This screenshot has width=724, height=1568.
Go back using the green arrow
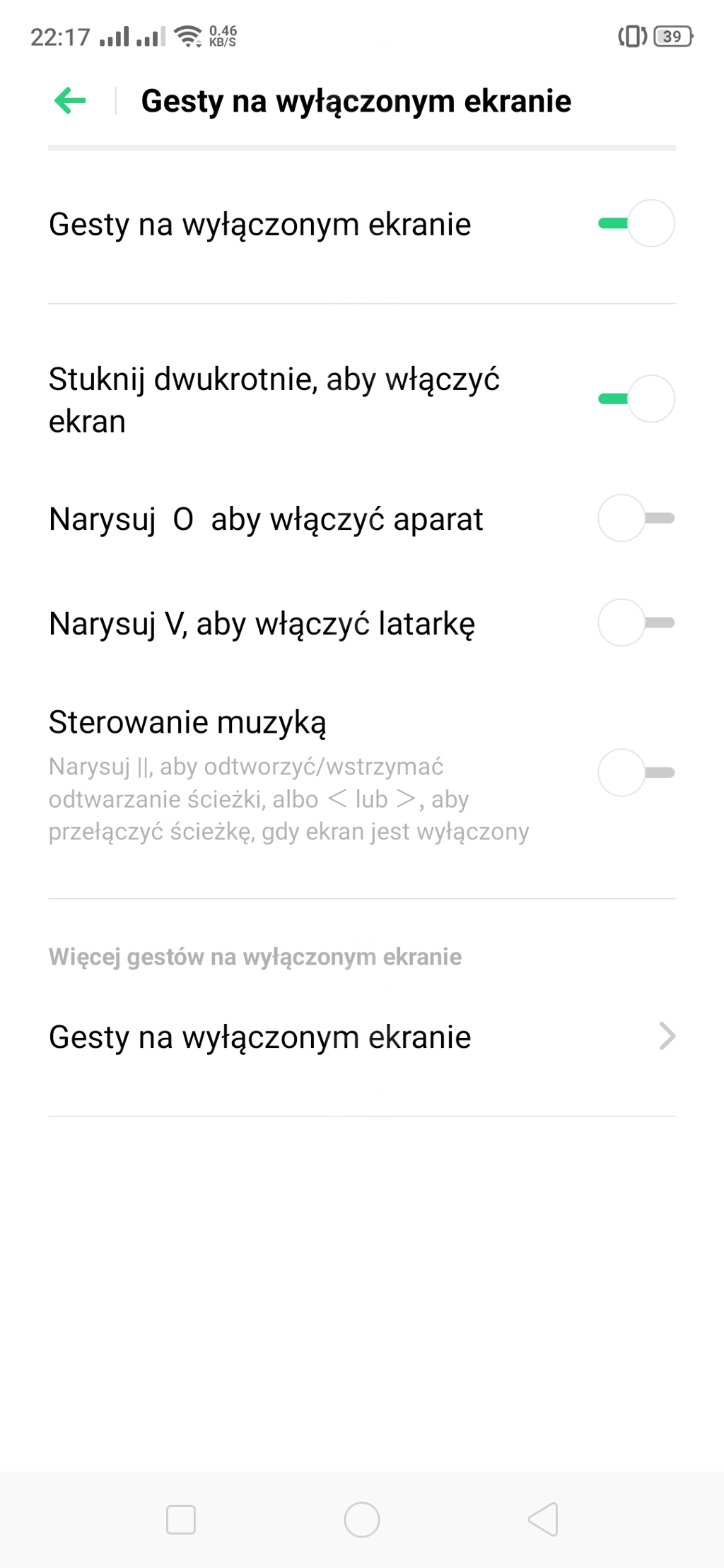click(70, 101)
